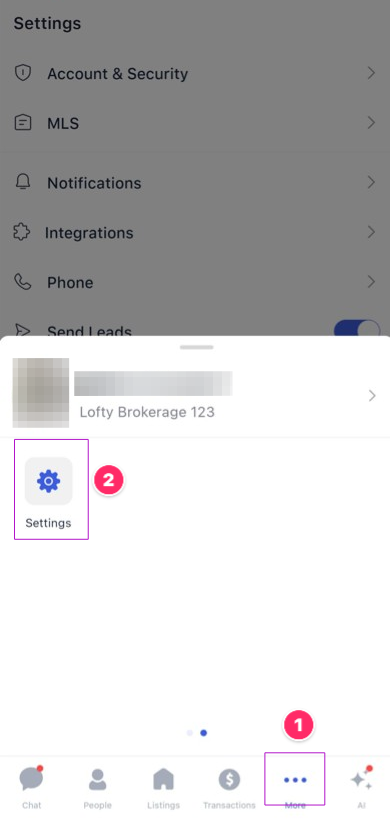The image size is (391, 819).
Task: Open the AI tab
Action: [x=361, y=787]
